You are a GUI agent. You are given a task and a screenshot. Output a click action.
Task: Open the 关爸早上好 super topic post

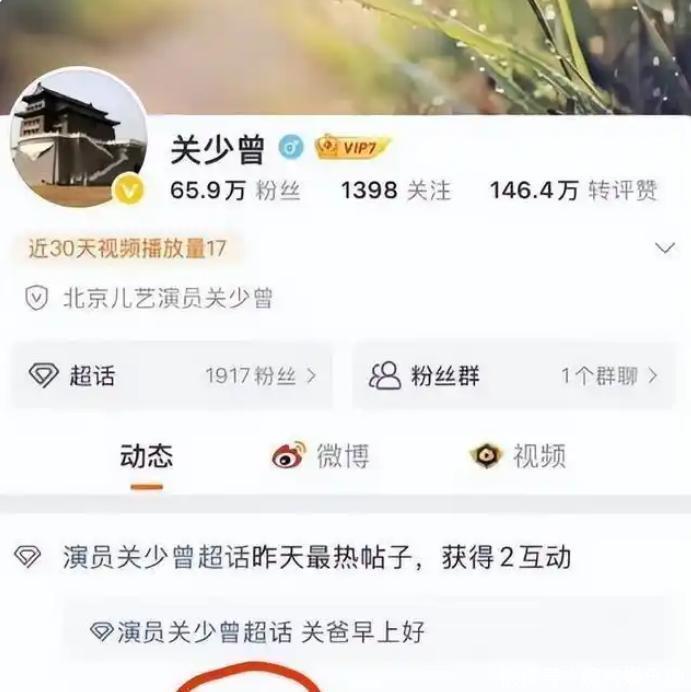tap(260, 631)
